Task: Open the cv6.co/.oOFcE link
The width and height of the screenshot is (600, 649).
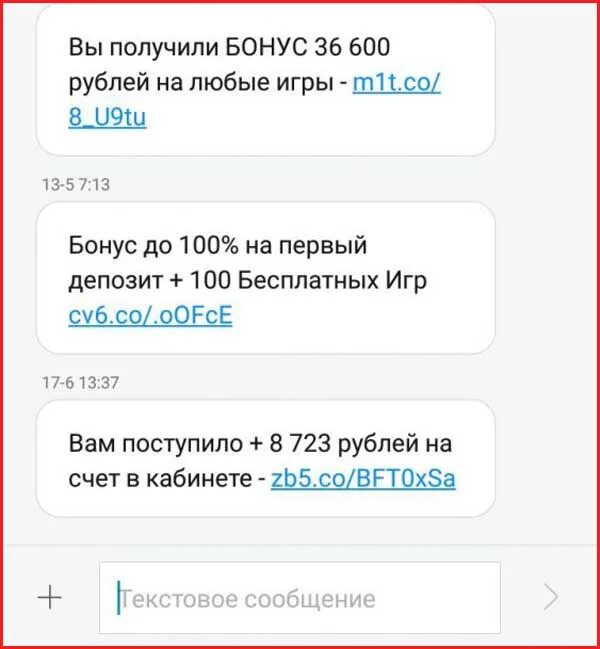Action: (x=150, y=317)
